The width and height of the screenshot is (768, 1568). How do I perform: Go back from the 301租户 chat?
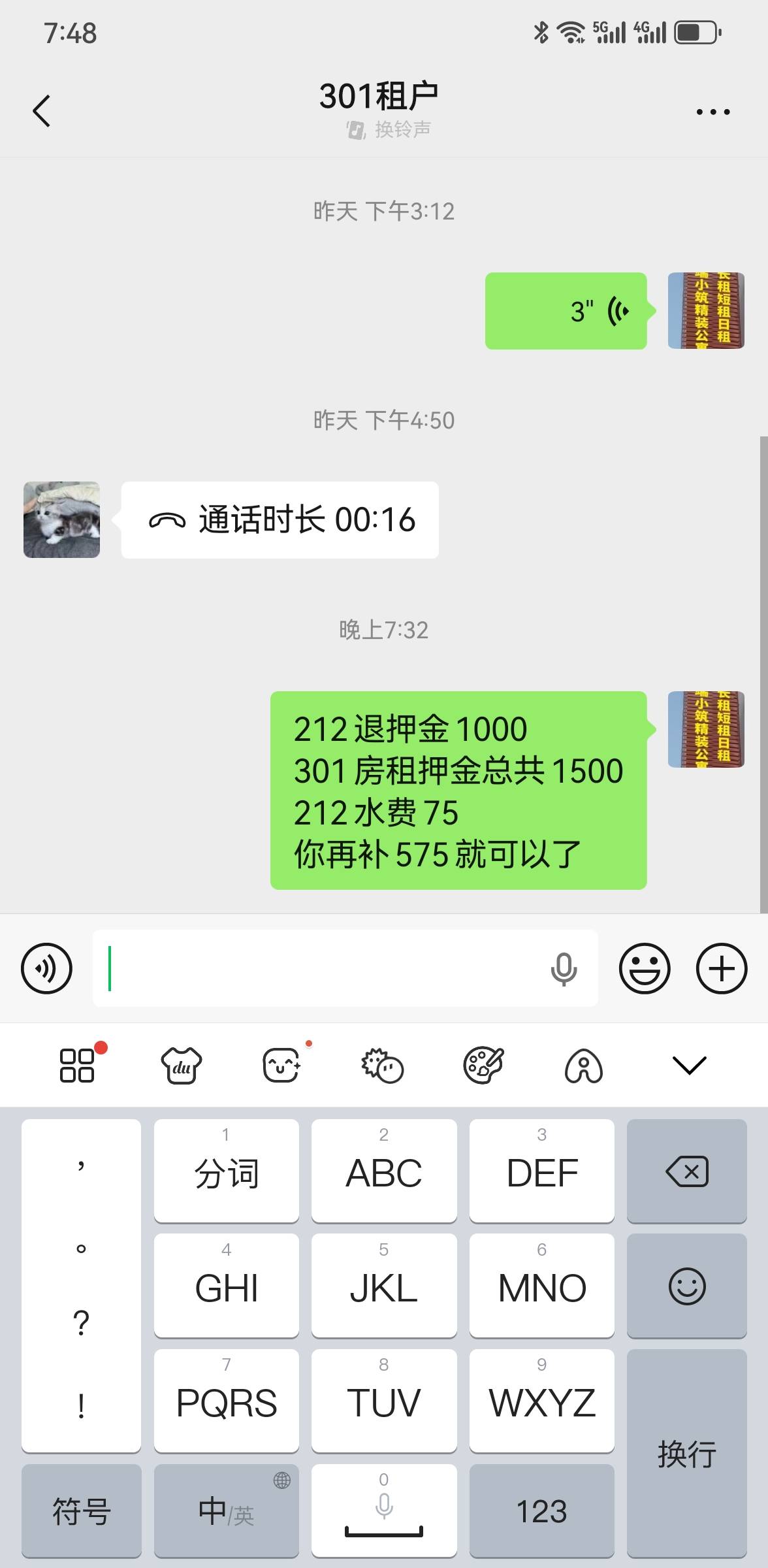pyautogui.click(x=42, y=110)
